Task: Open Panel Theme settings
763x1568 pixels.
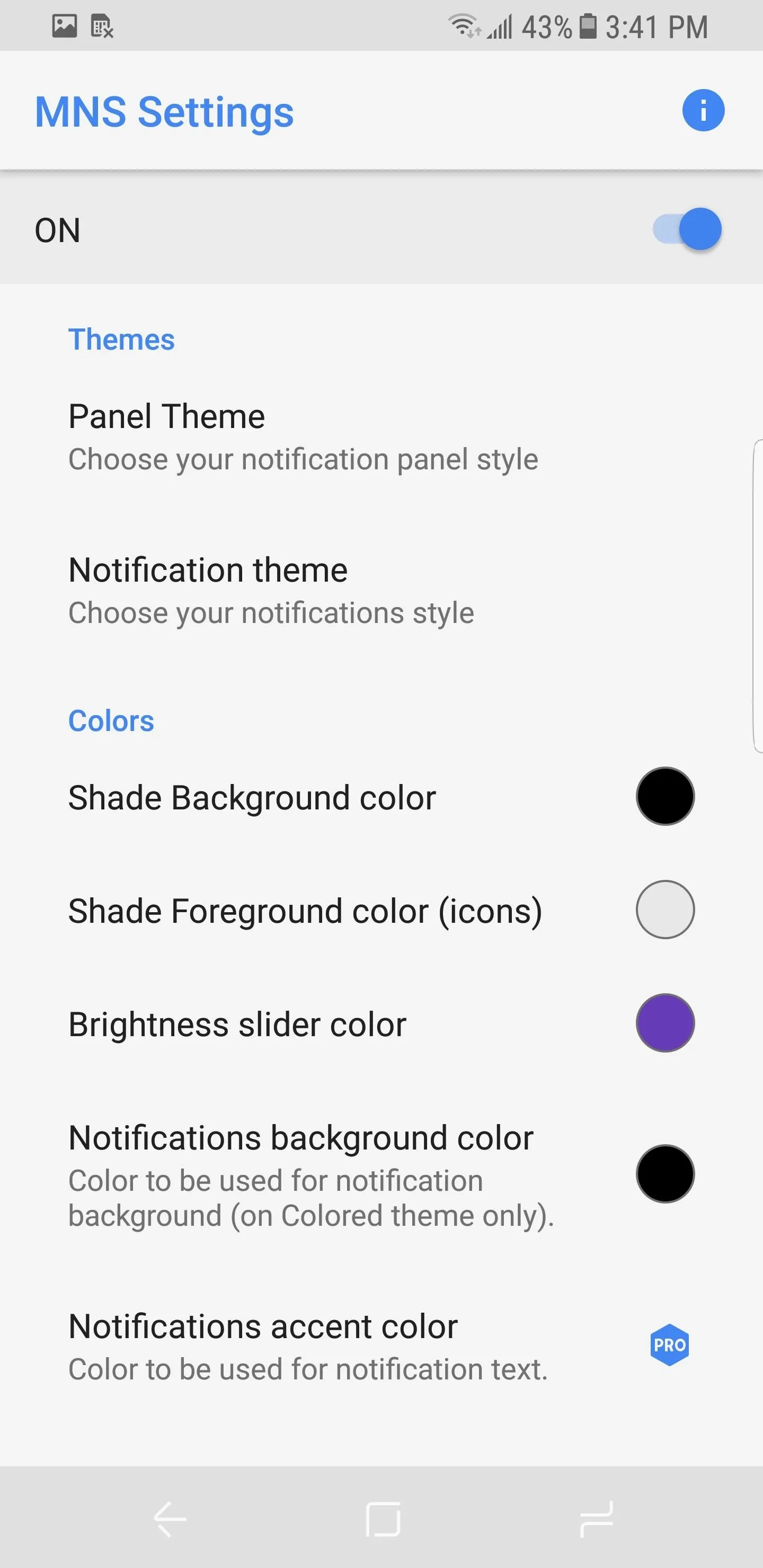Action: 381,436
